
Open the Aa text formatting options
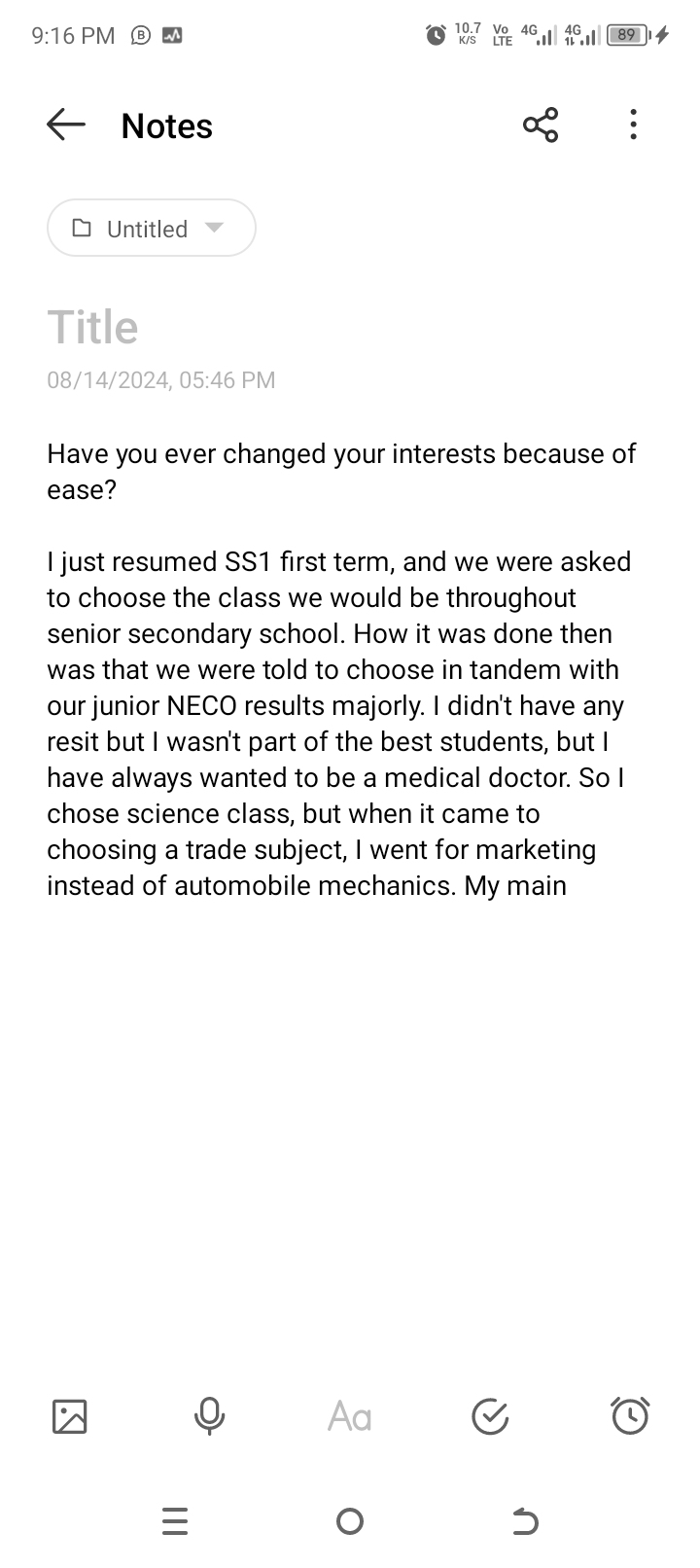(x=350, y=1416)
